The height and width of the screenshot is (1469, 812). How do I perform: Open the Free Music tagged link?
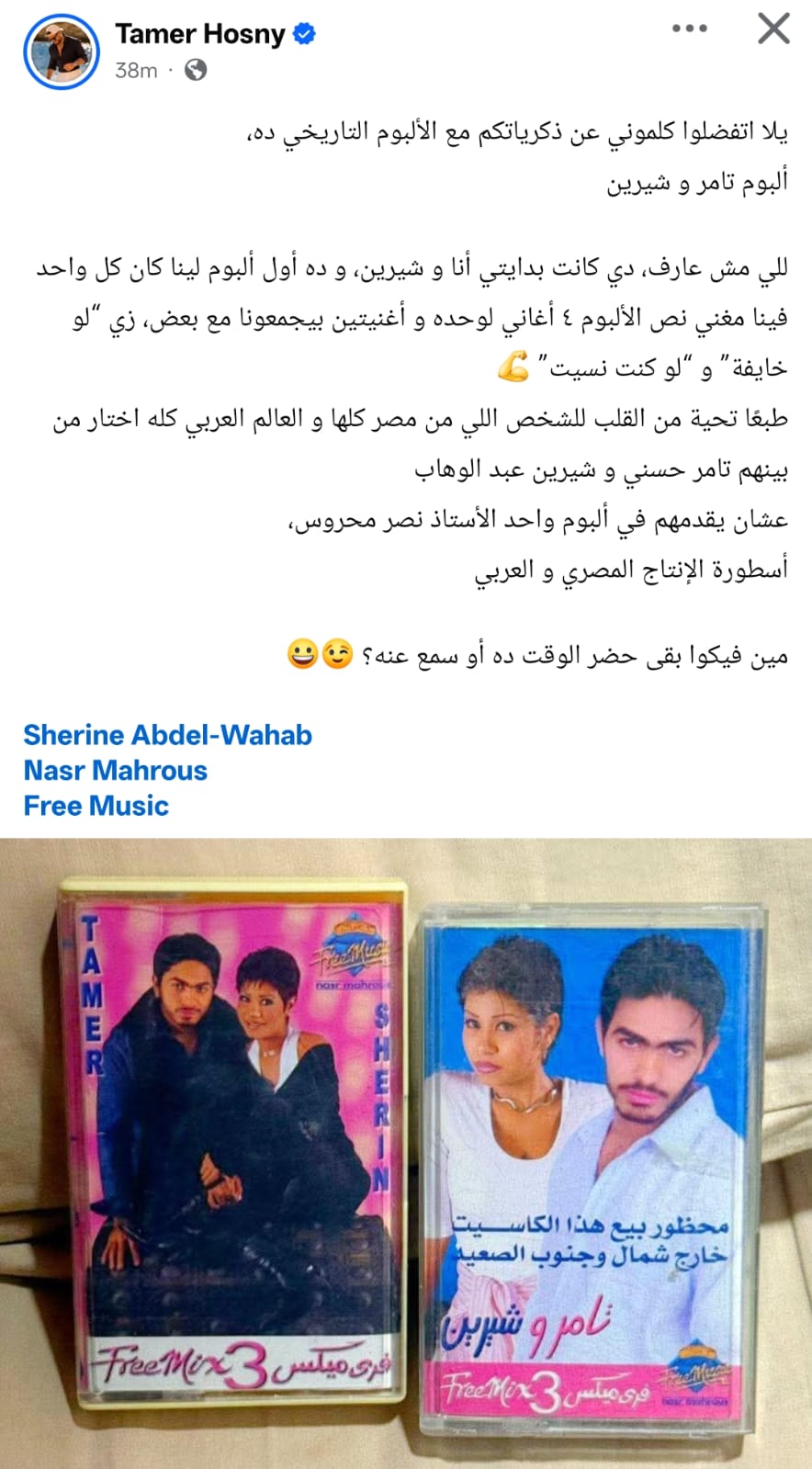[x=96, y=806]
